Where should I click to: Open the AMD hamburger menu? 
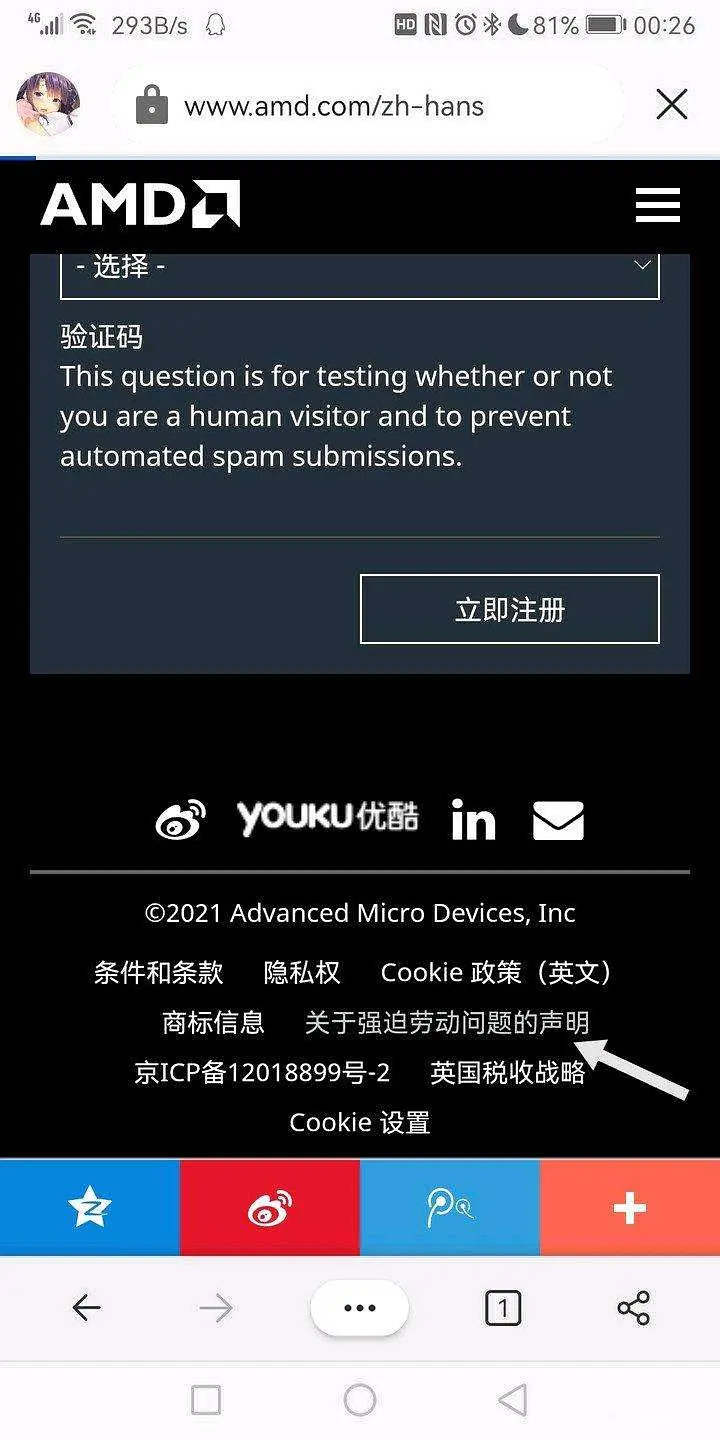(x=657, y=205)
